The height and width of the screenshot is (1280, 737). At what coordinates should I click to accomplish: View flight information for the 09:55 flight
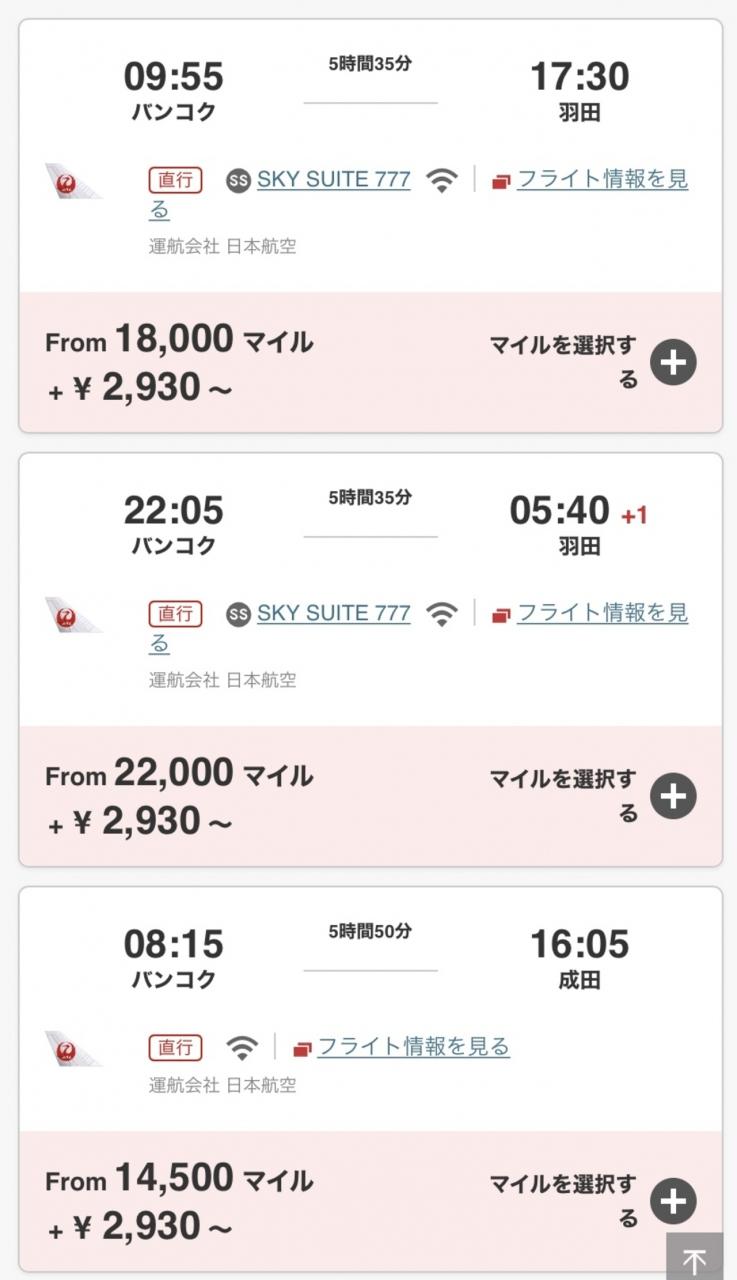pos(602,179)
